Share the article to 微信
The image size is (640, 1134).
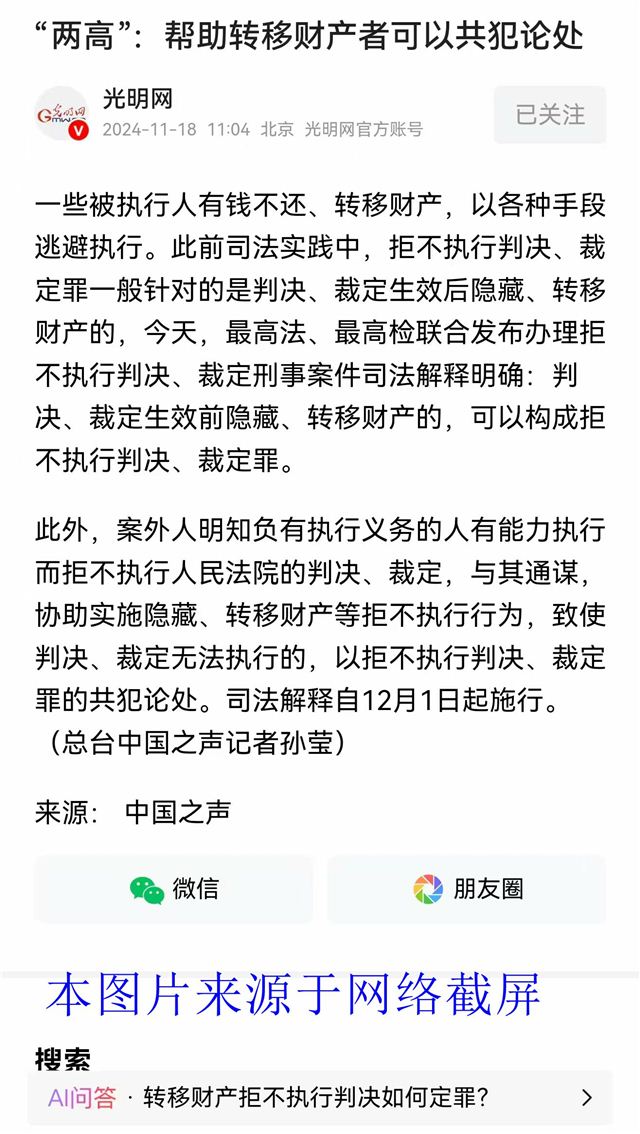coord(174,889)
